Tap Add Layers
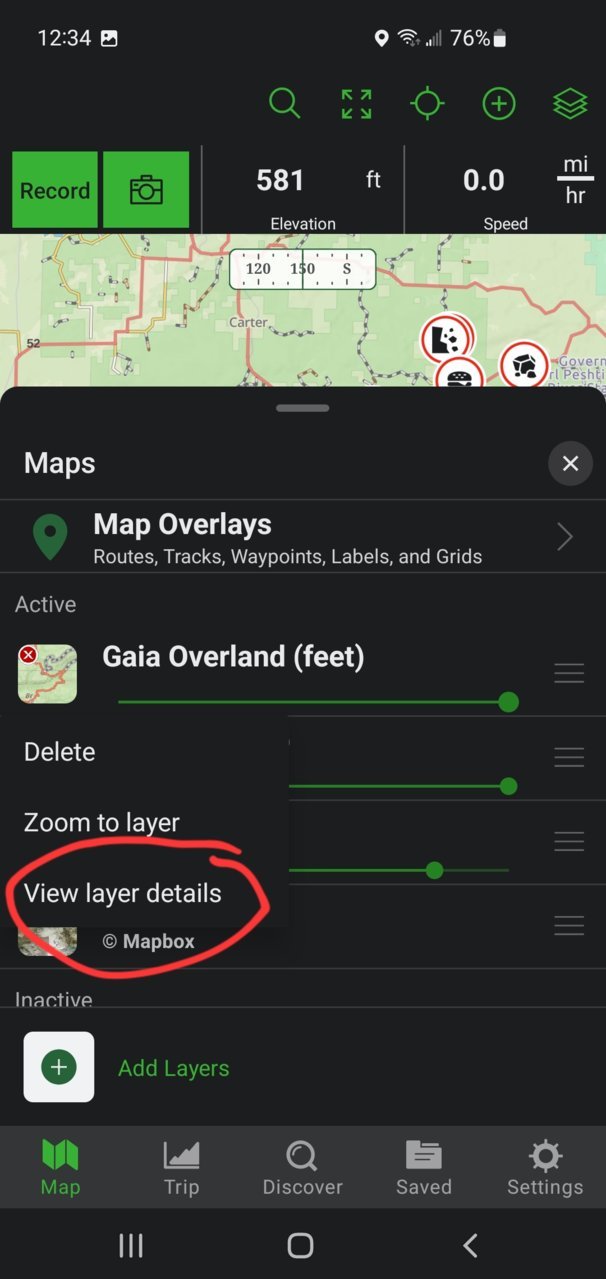 (x=174, y=1068)
